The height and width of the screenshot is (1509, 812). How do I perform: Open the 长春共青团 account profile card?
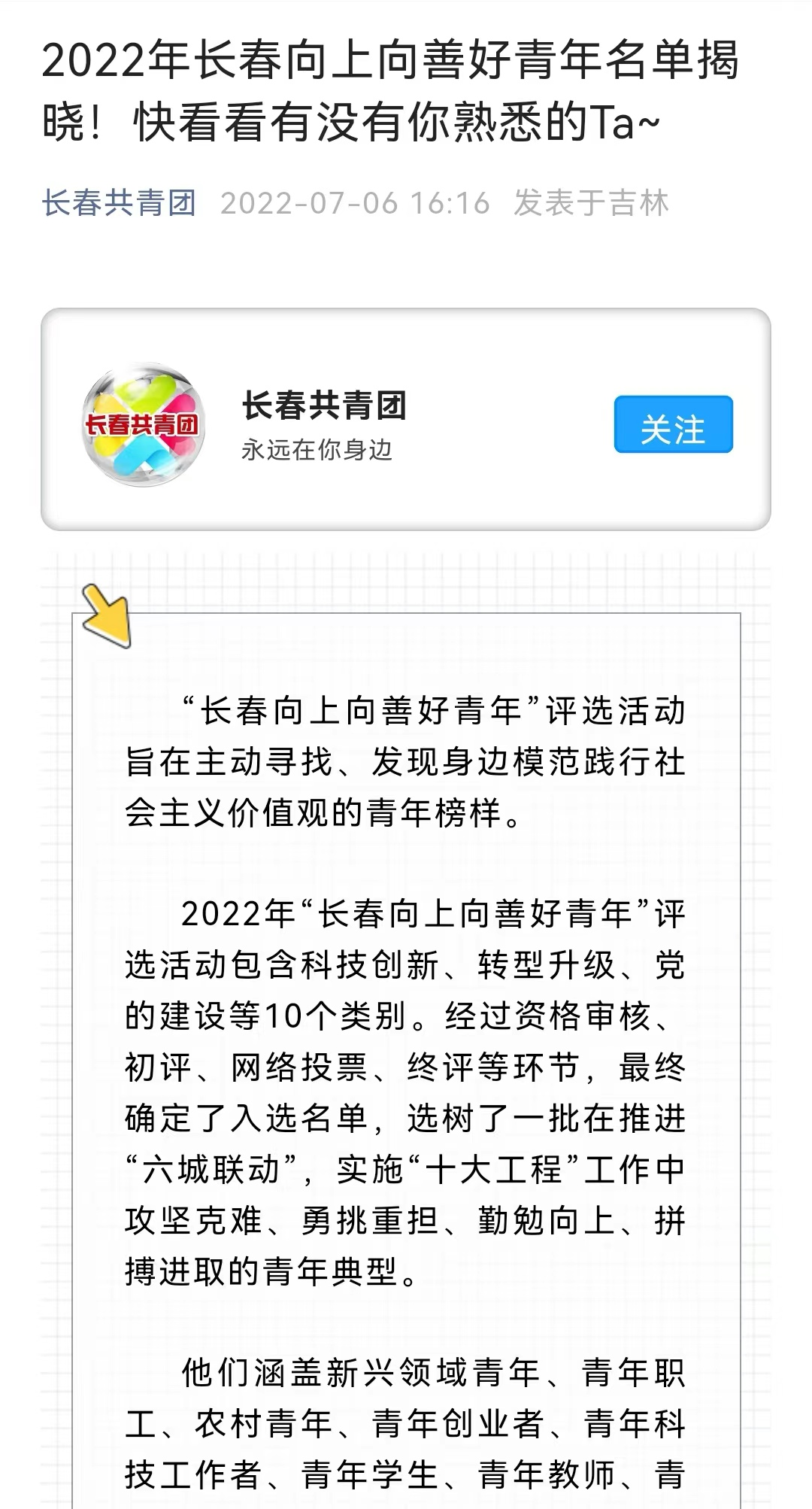click(406, 419)
